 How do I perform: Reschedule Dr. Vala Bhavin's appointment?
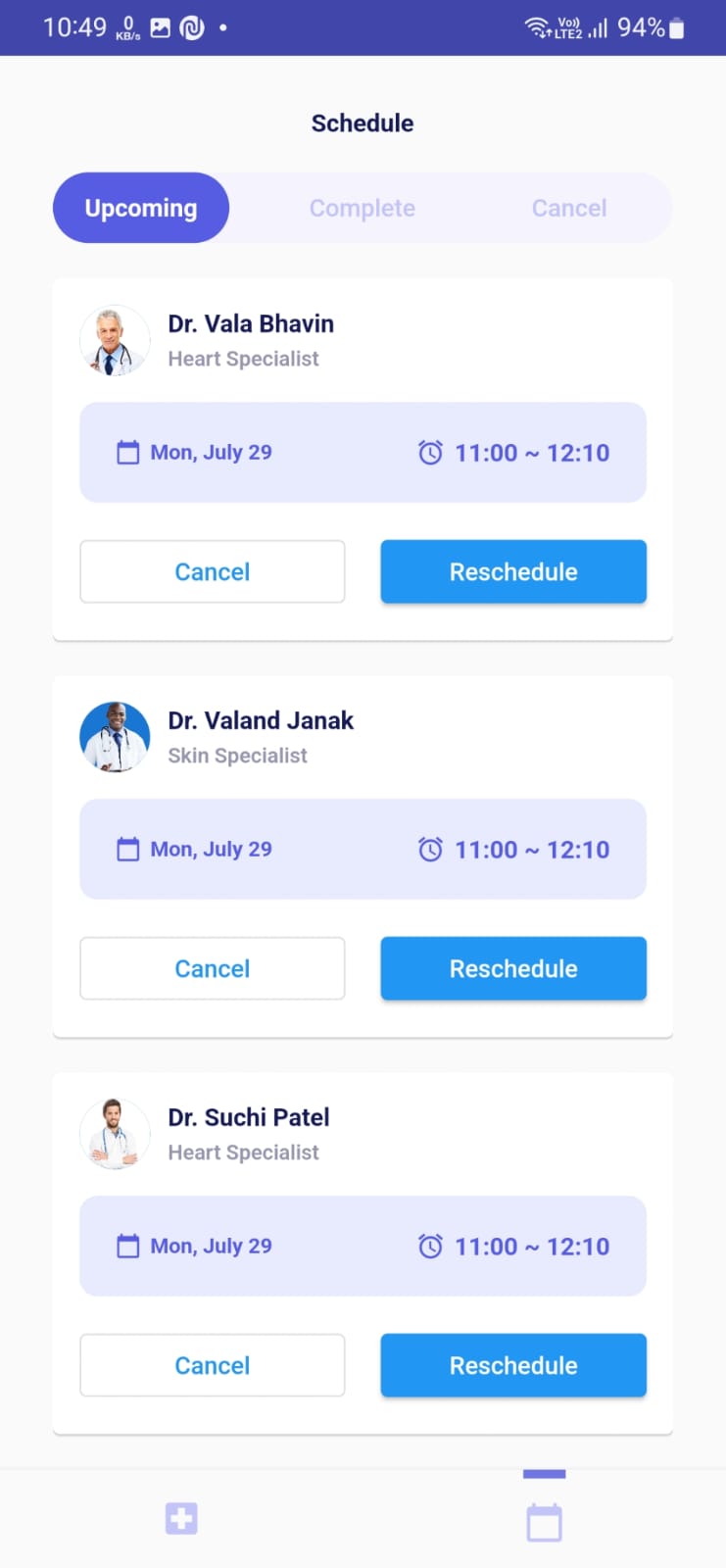[512, 571]
